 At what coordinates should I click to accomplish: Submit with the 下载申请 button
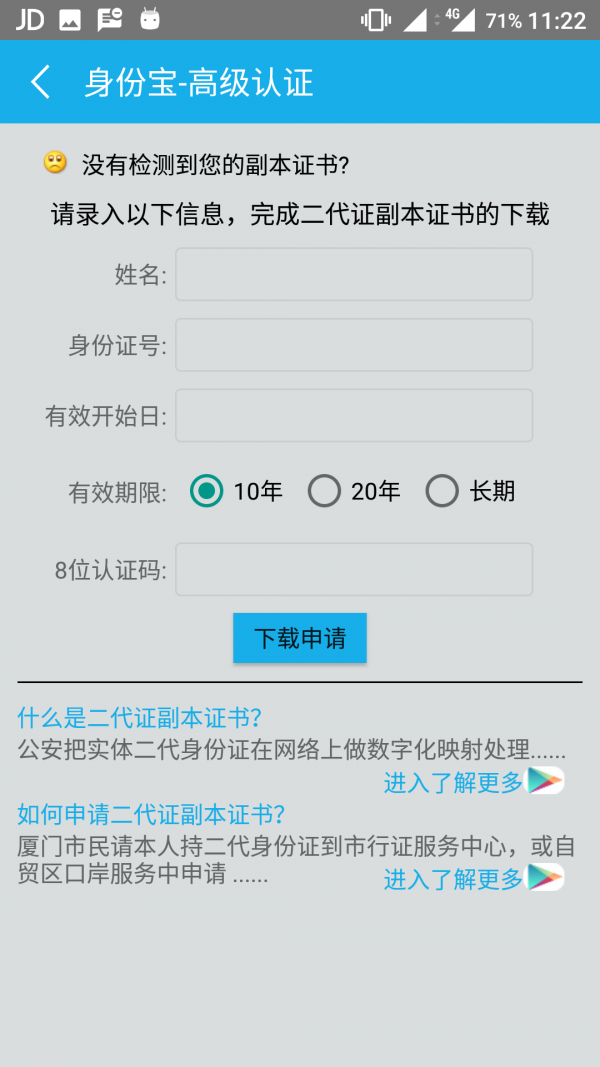[300, 638]
